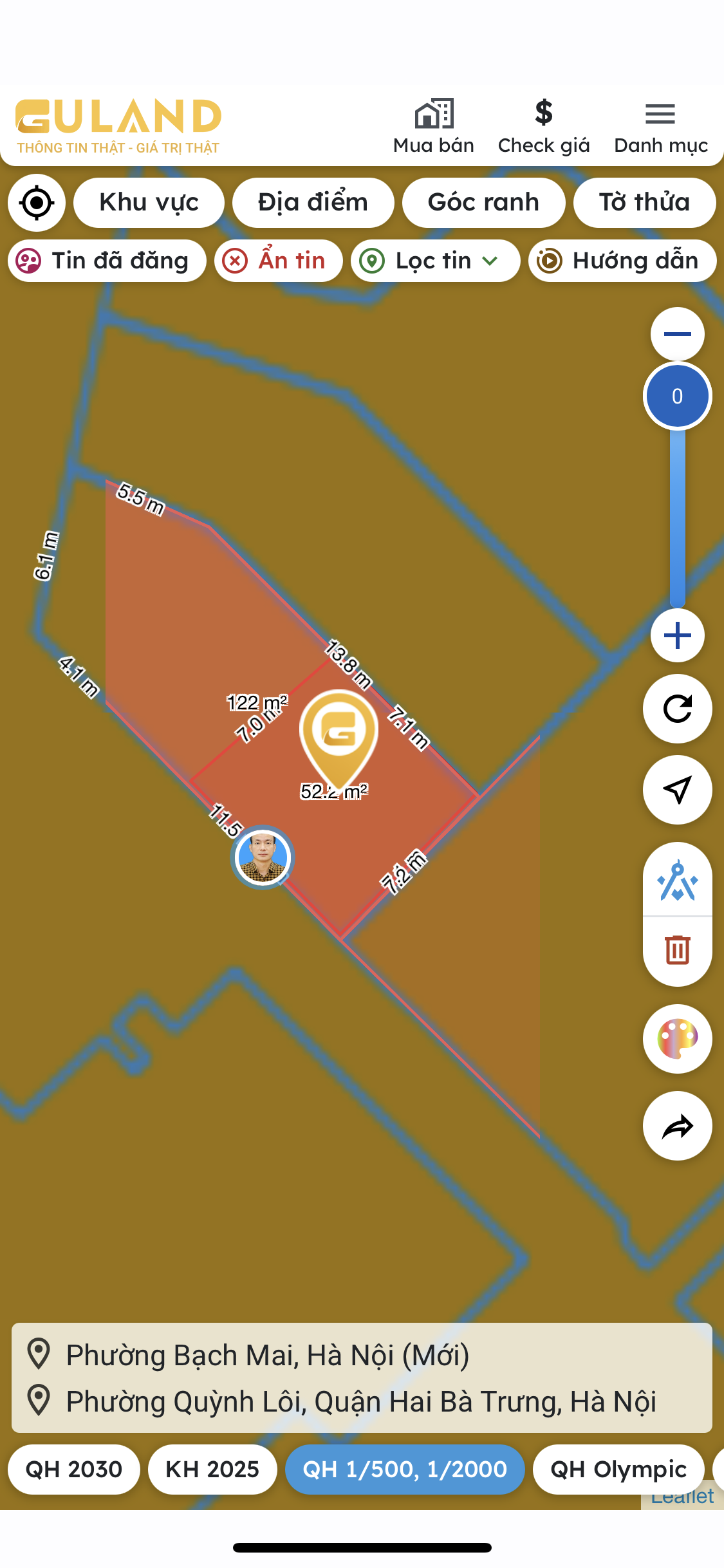Show Tin đã đăng listings
This screenshot has width=724, height=1568.
click(107, 261)
